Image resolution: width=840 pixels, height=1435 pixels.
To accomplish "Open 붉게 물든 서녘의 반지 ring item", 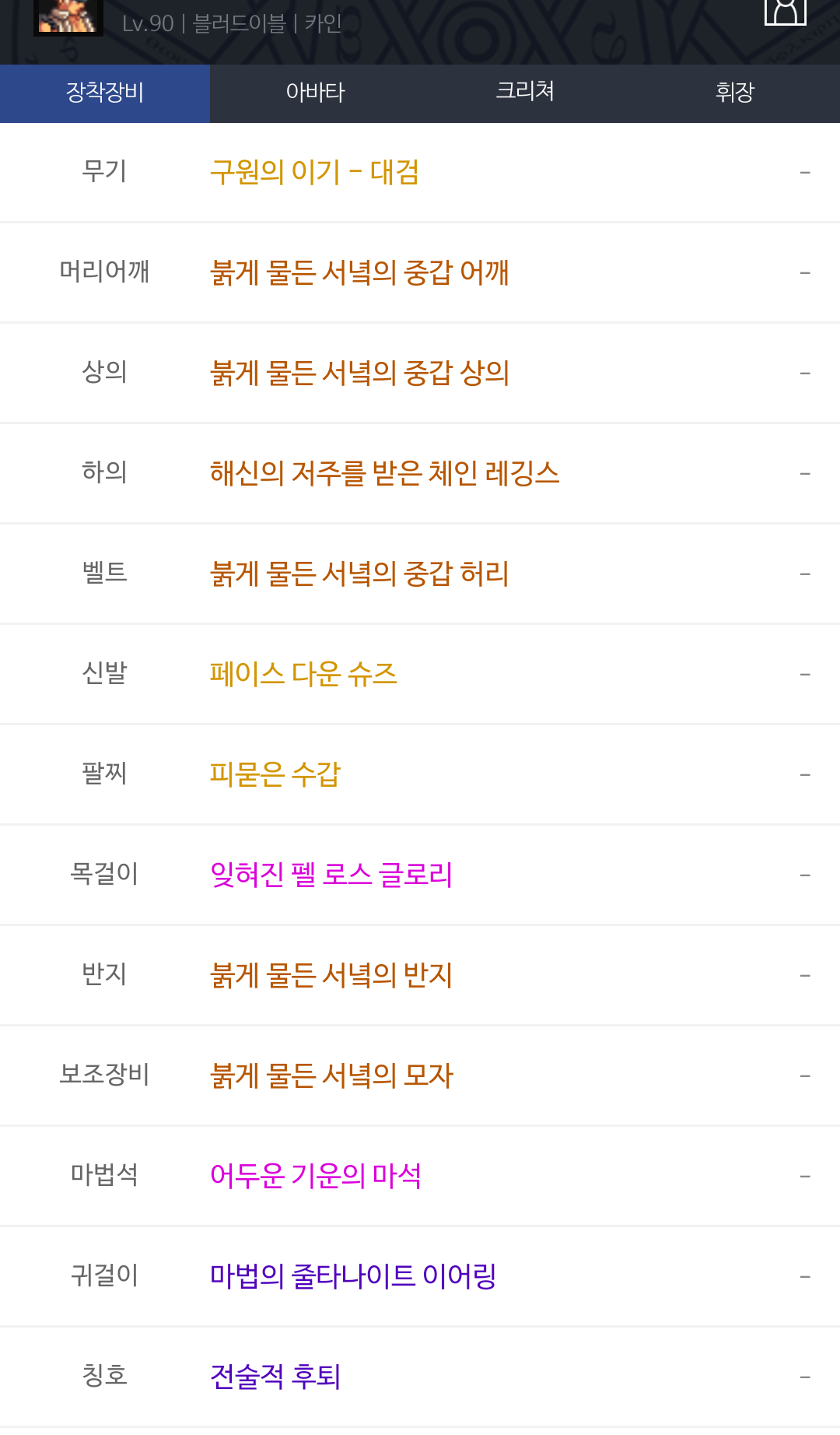I will [x=331, y=975].
